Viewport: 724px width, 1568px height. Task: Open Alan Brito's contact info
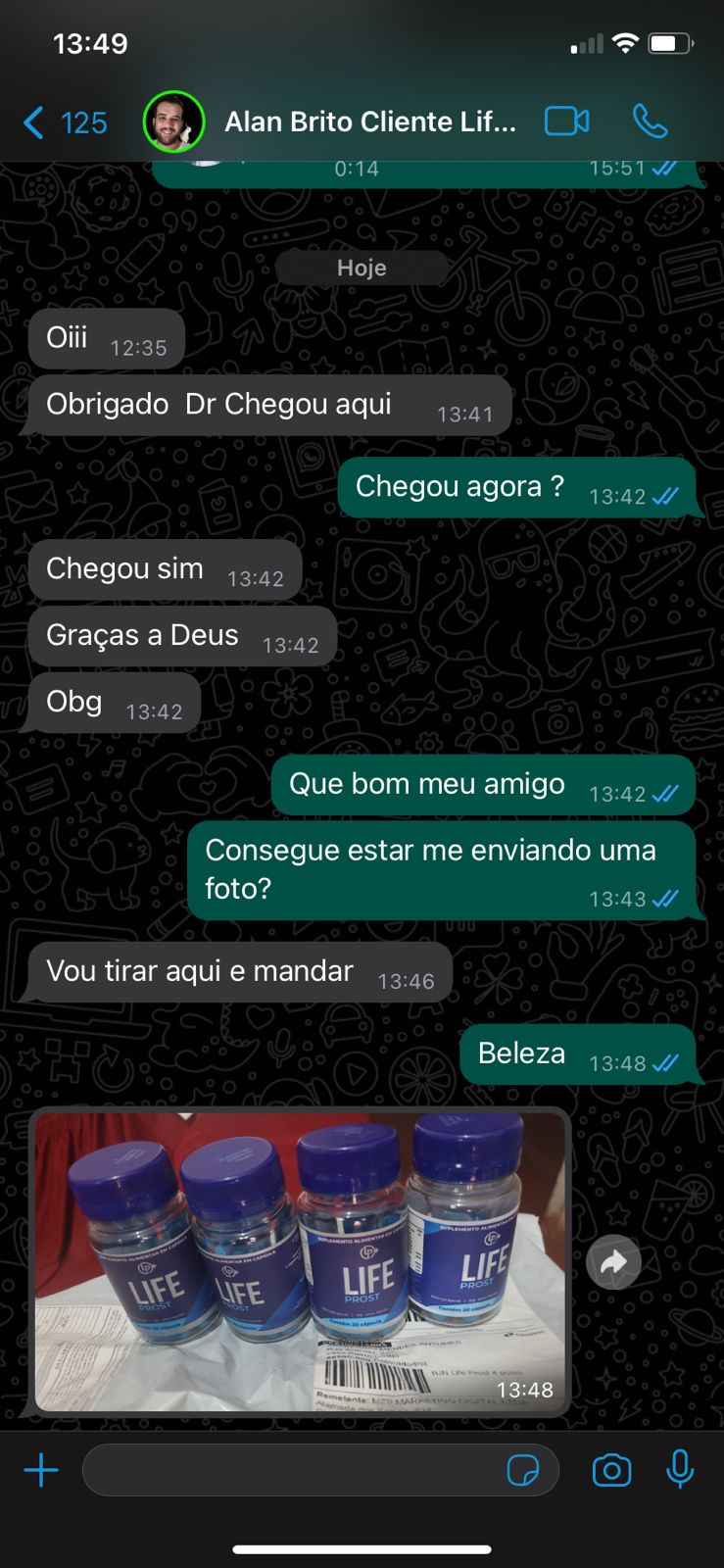369,122
